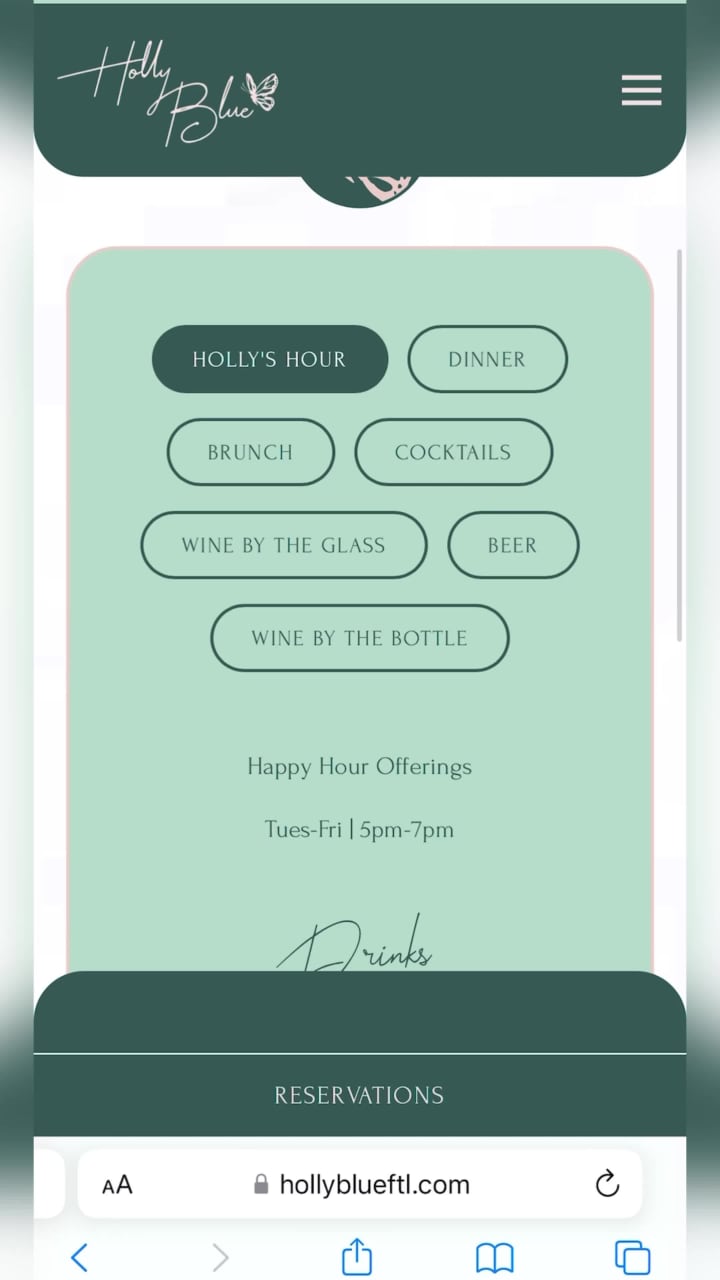Show the Beer menu
Image resolution: width=720 pixels, height=1280 pixels.
[x=512, y=545]
